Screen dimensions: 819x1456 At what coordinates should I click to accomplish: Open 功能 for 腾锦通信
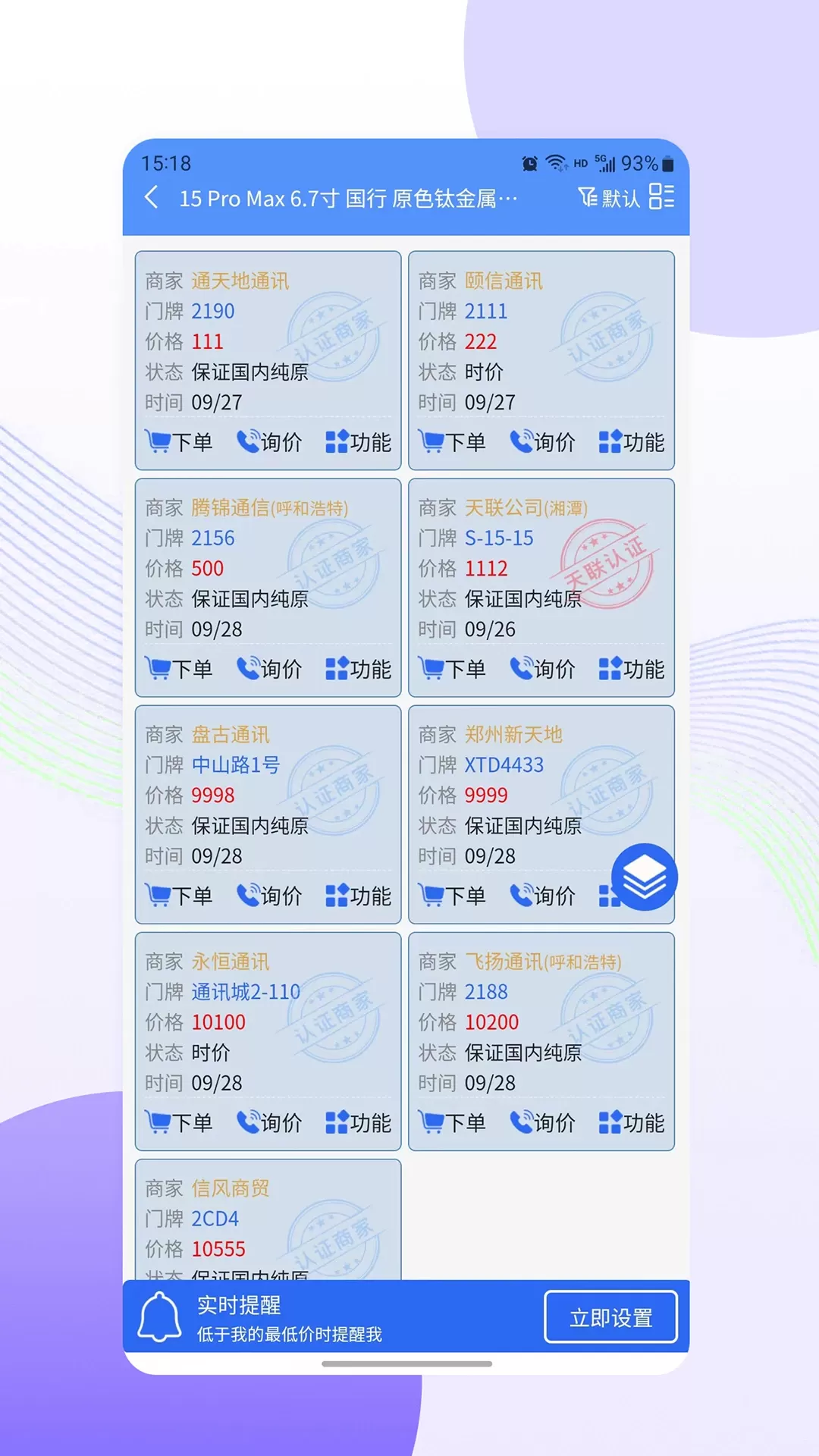(358, 669)
